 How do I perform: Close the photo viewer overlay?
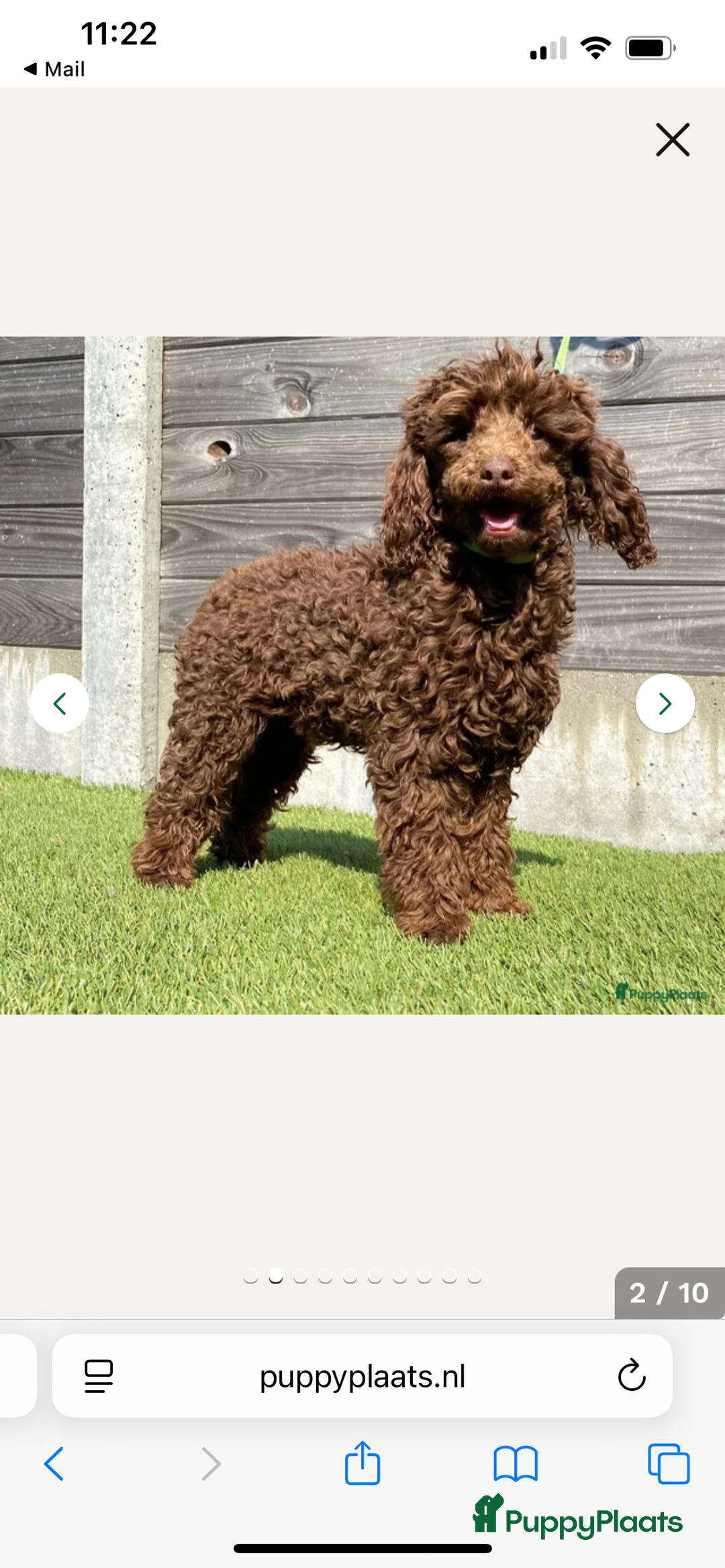pos(673,140)
